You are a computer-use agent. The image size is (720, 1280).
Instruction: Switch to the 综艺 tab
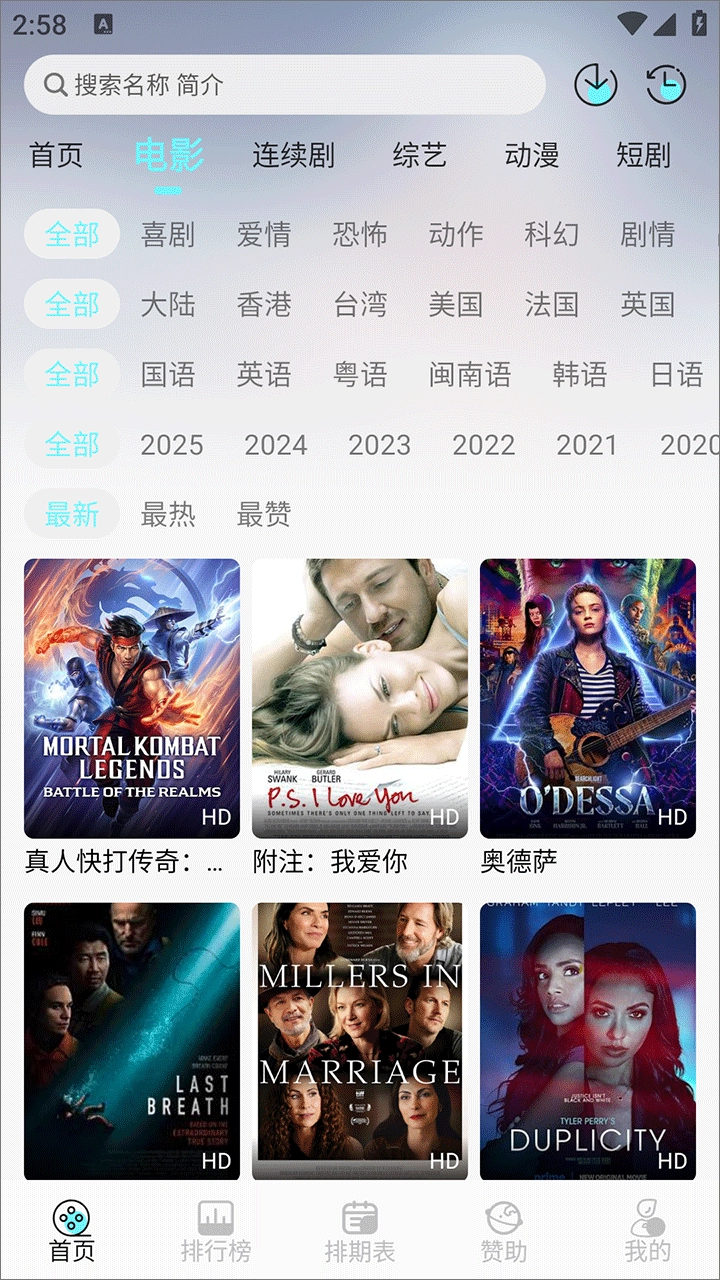tap(419, 156)
